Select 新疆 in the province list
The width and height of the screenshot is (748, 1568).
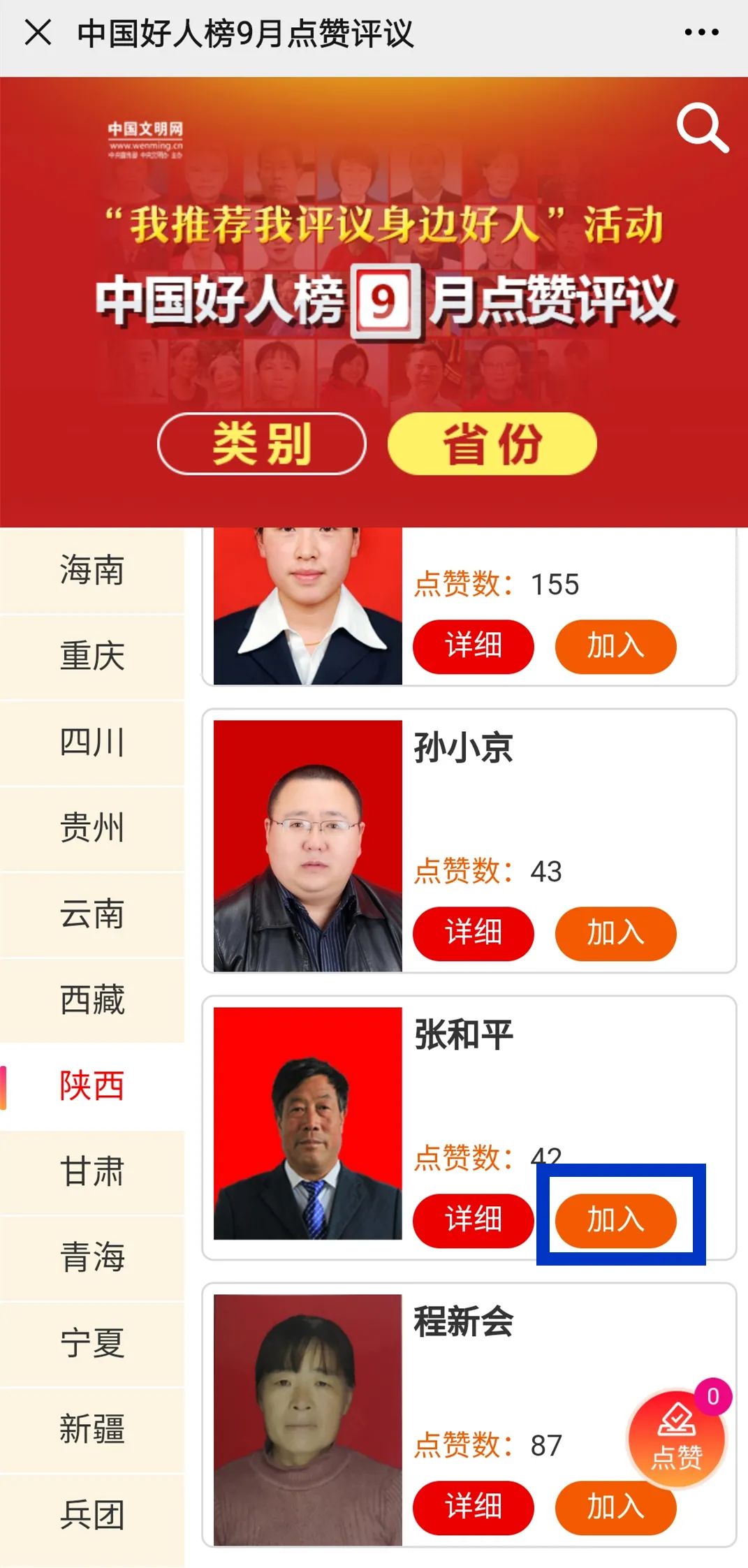coord(92,1429)
